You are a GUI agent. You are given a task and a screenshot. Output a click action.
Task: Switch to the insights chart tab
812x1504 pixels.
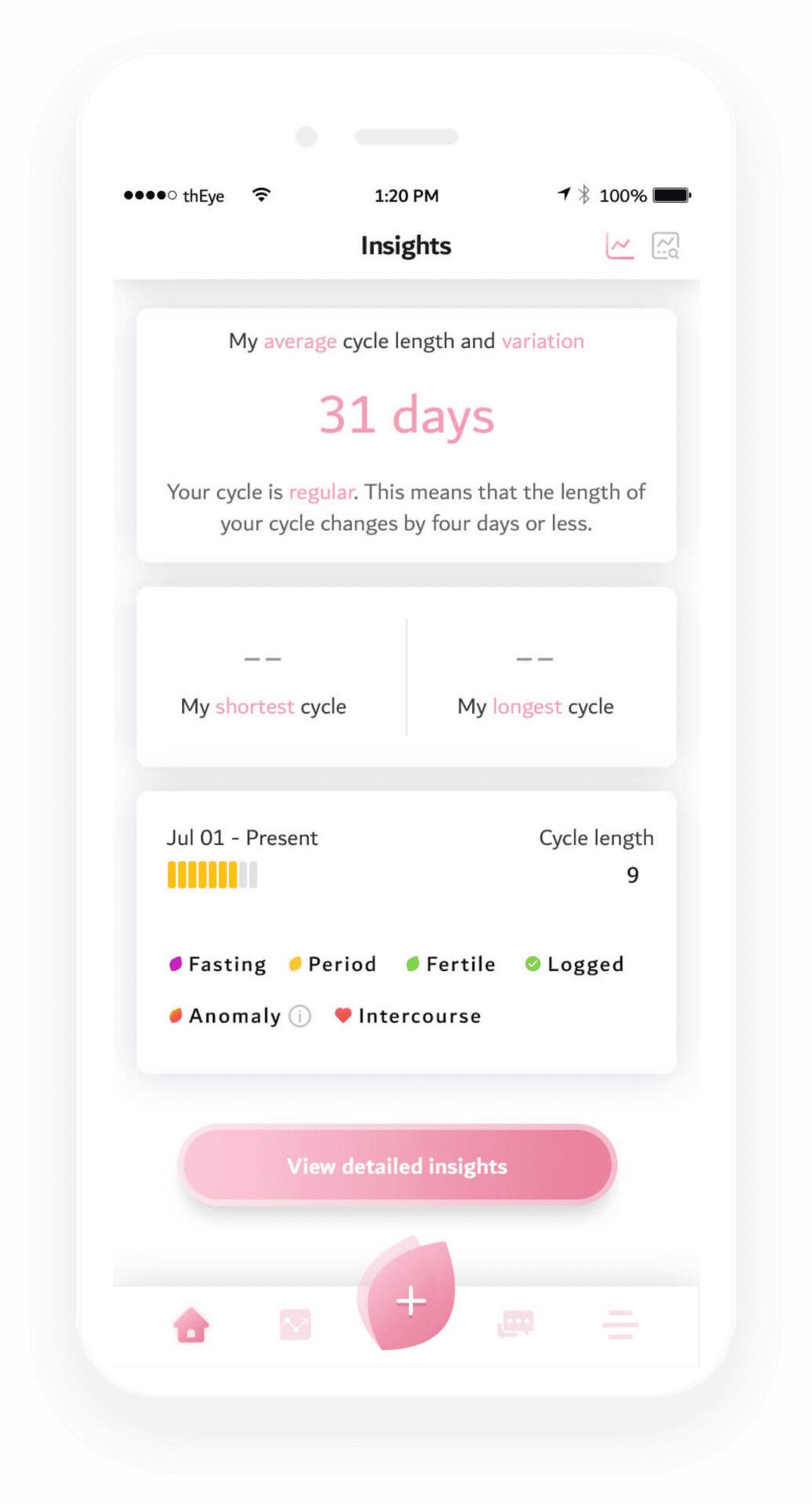[x=295, y=1325]
